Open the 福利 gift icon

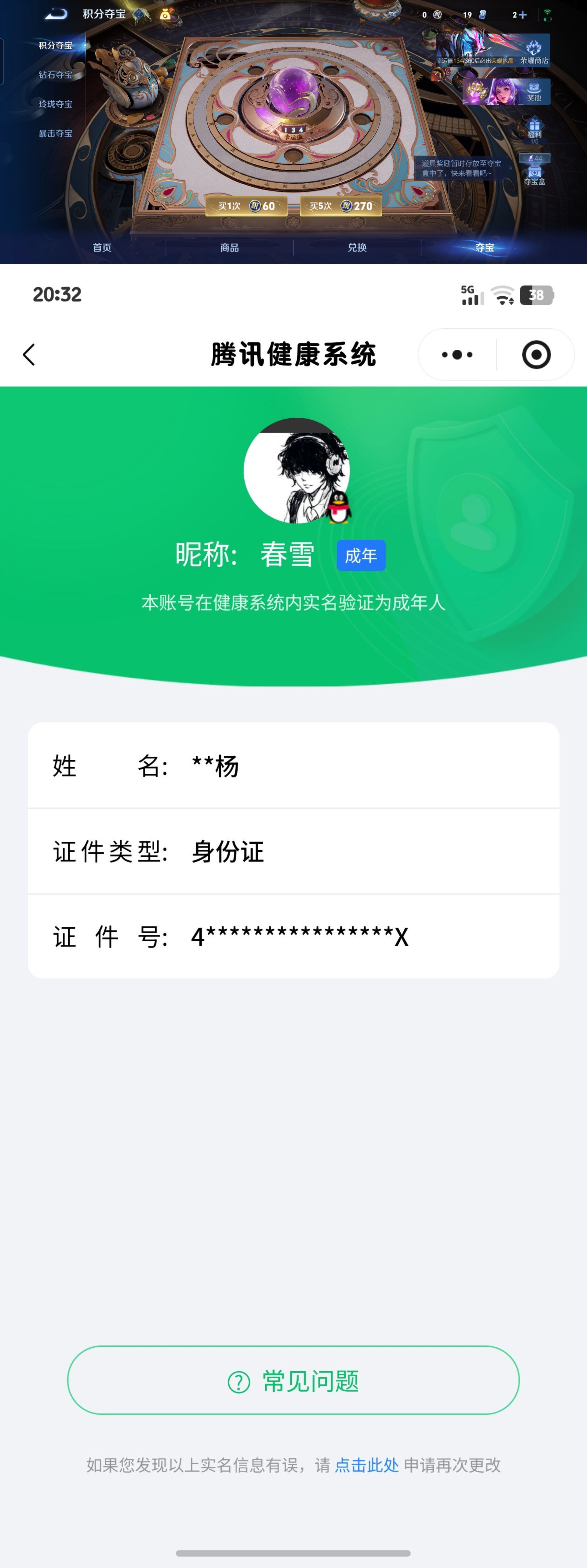[534, 130]
